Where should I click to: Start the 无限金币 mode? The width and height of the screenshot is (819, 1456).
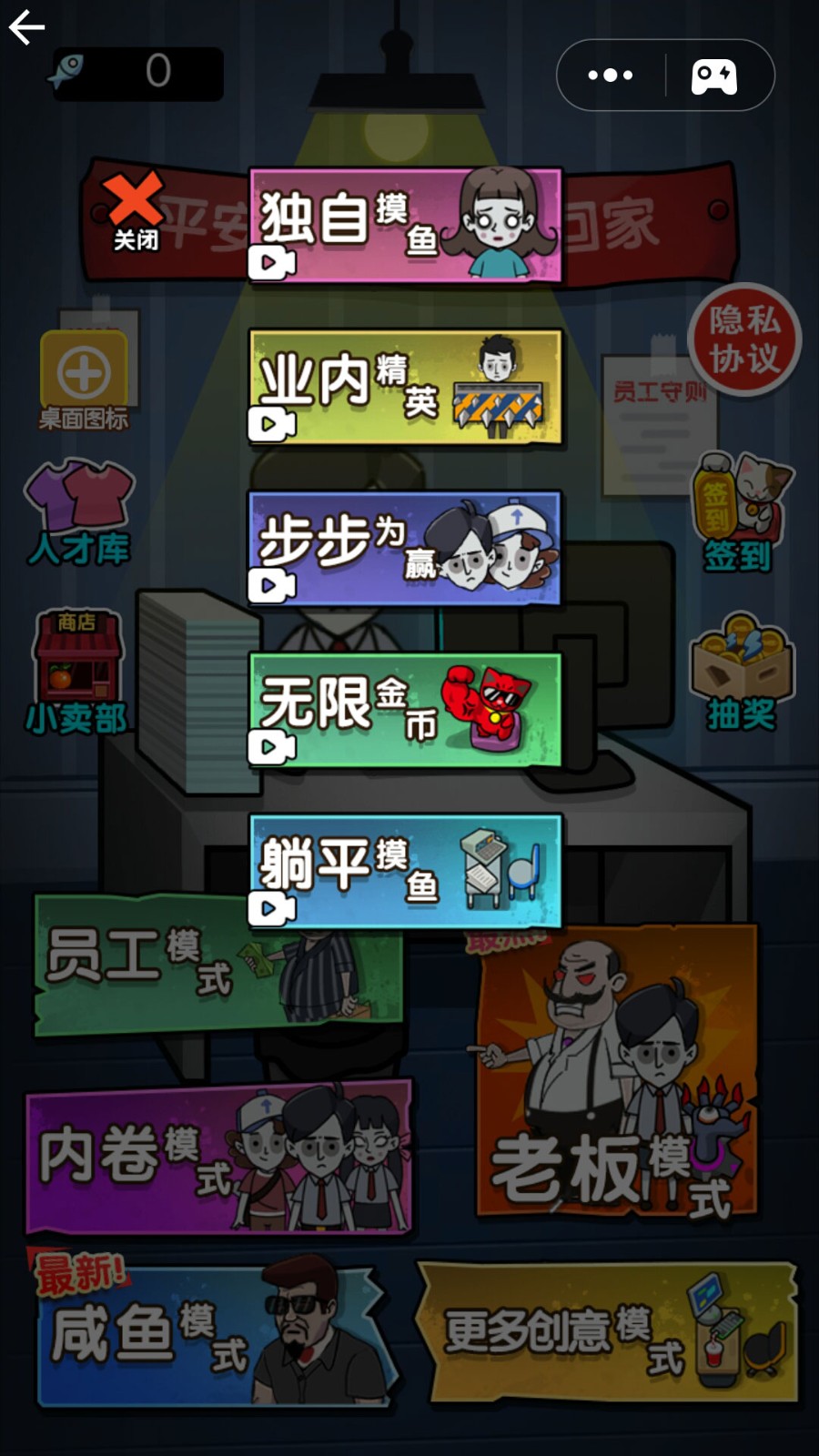point(406,709)
